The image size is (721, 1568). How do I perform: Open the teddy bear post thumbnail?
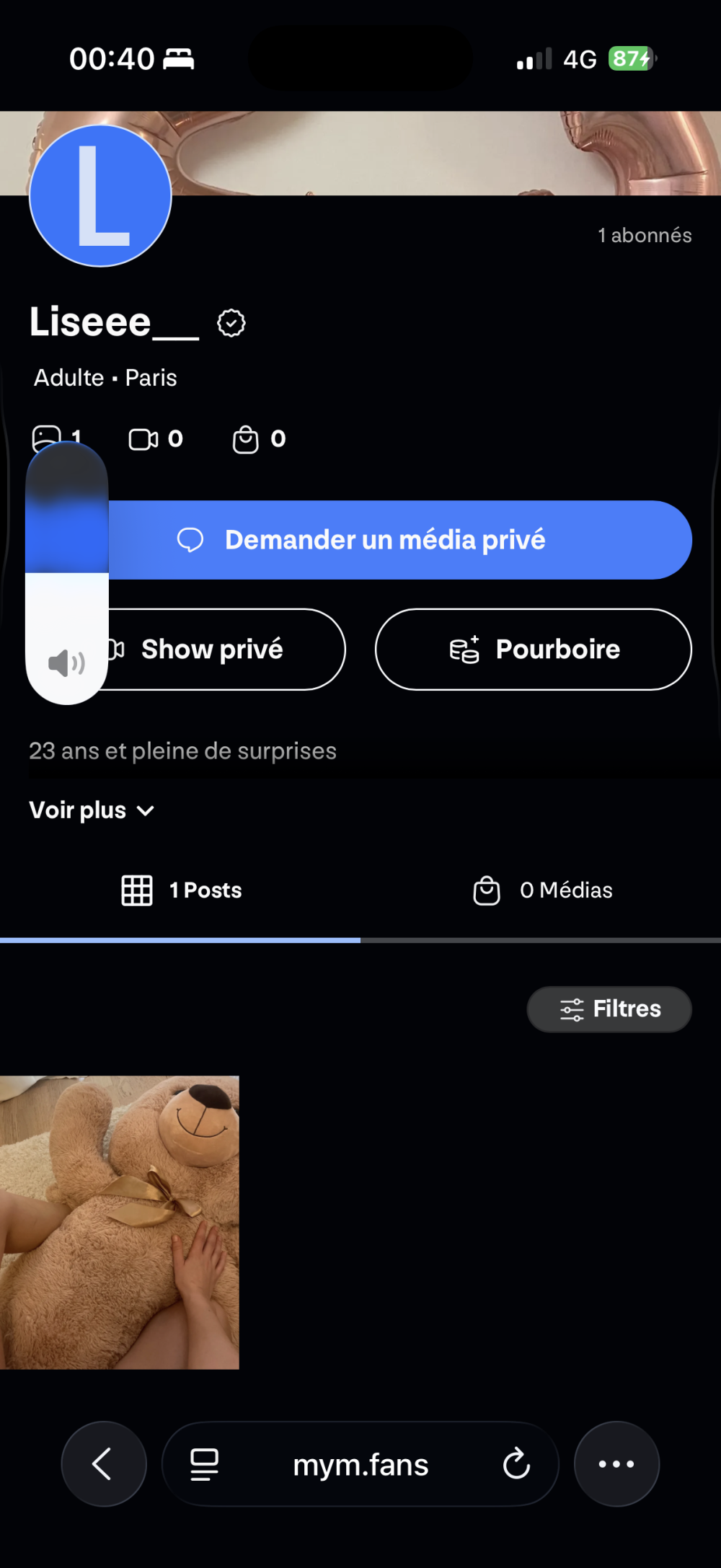pyautogui.click(x=120, y=1222)
